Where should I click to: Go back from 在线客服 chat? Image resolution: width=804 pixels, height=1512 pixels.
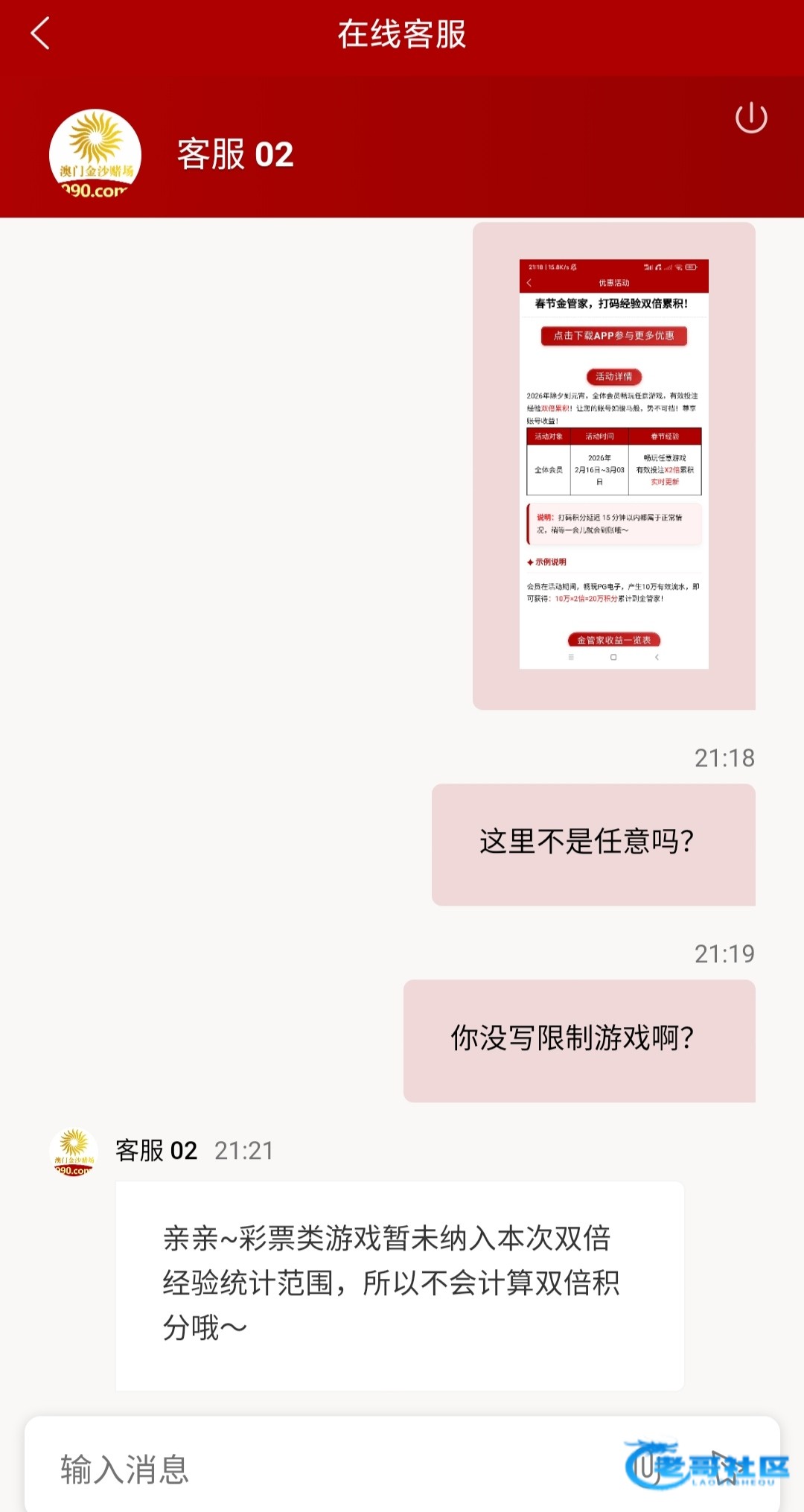click(x=40, y=34)
